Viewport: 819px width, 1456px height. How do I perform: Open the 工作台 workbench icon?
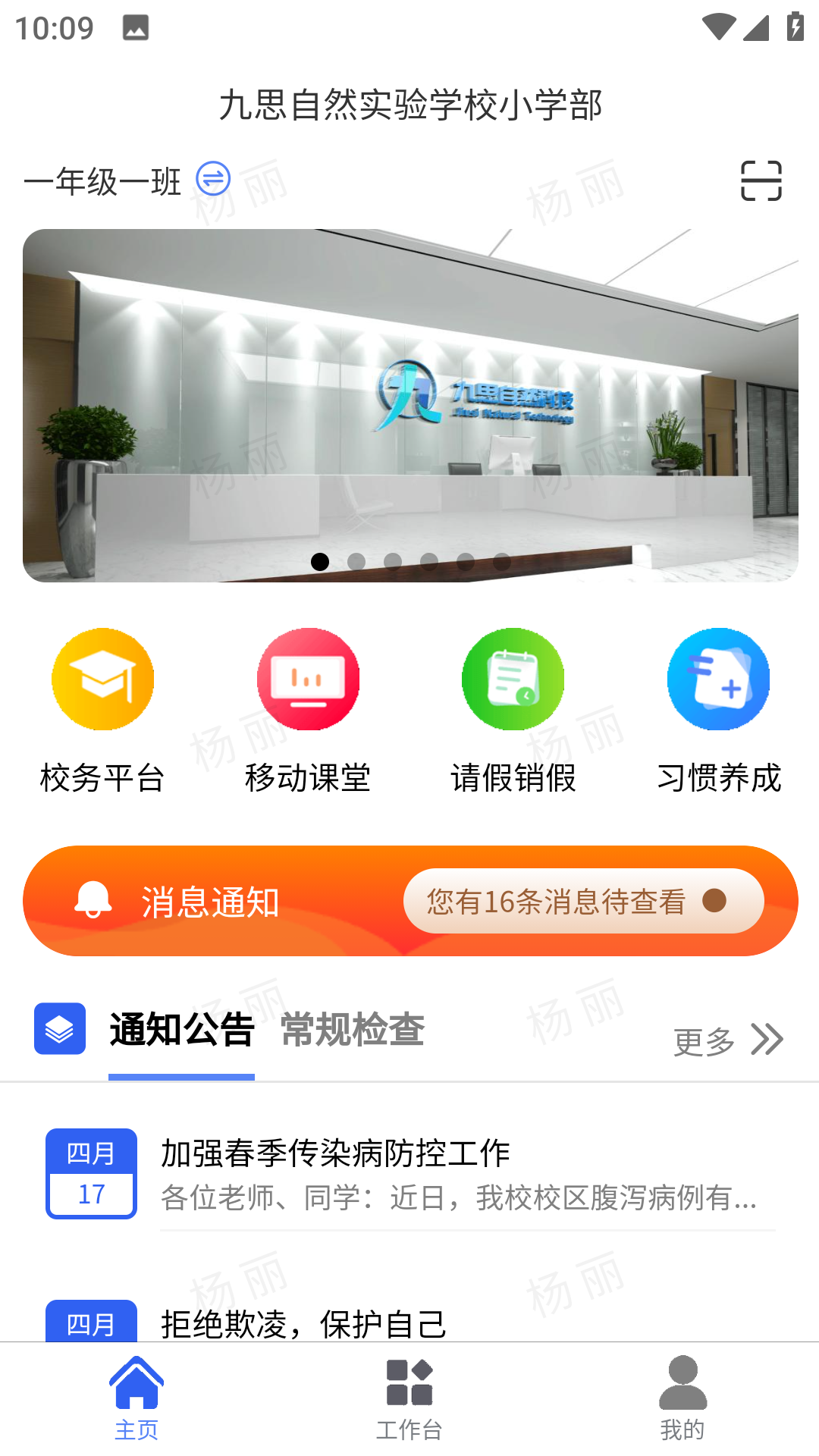coord(409,1388)
